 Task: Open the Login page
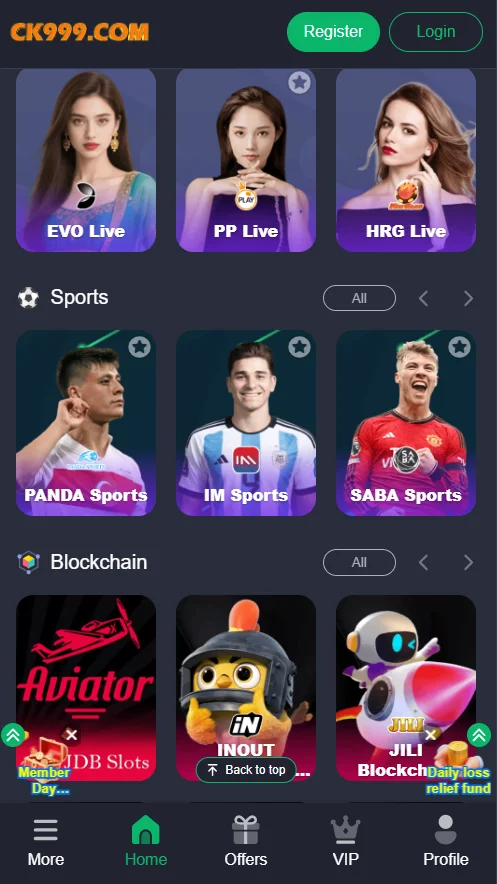coord(436,32)
